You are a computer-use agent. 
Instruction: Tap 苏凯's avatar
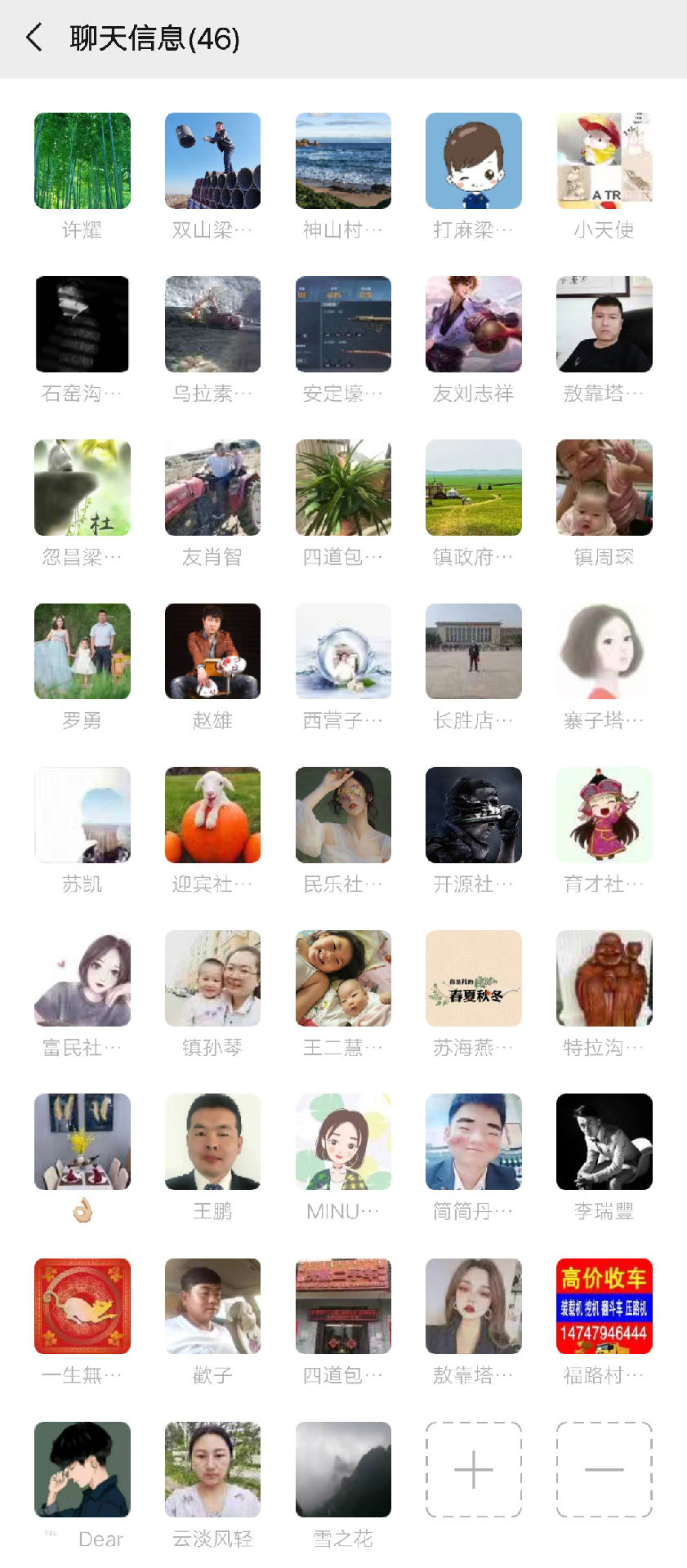coord(82,814)
